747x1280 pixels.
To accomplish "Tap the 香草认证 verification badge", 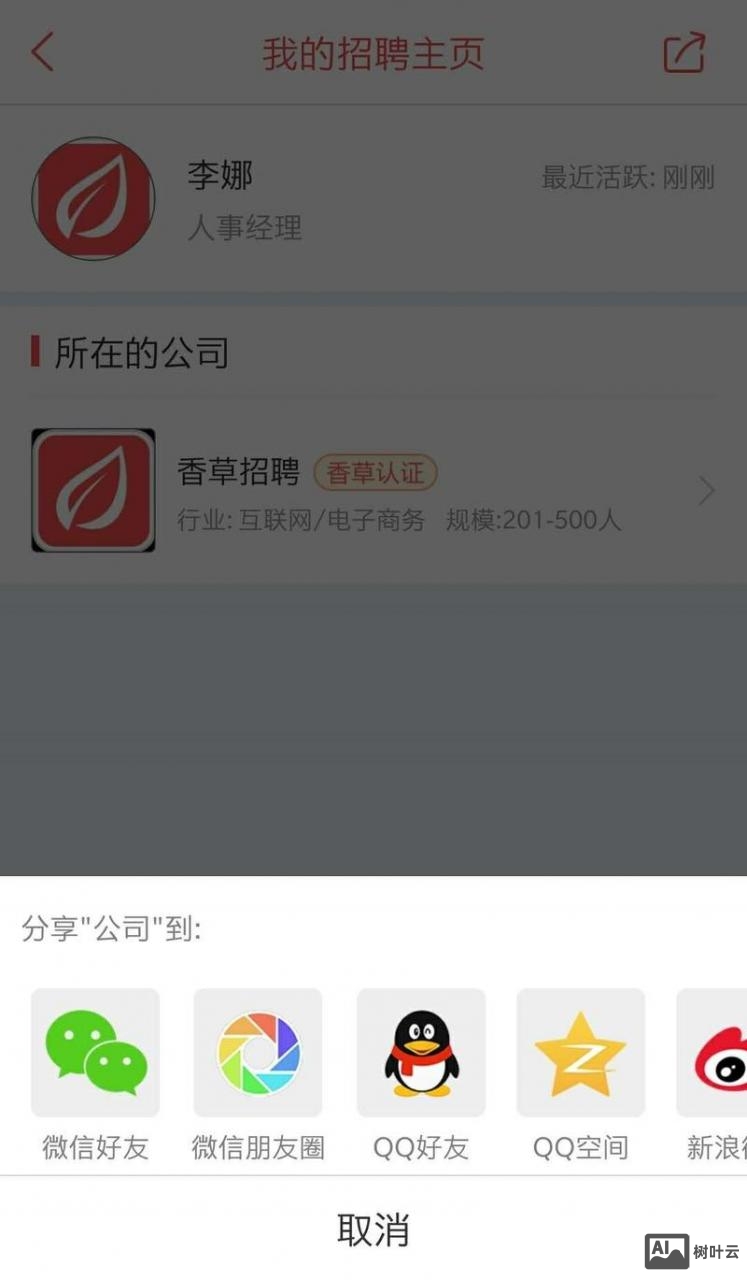I will pyautogui.click(x=375, y=473).
